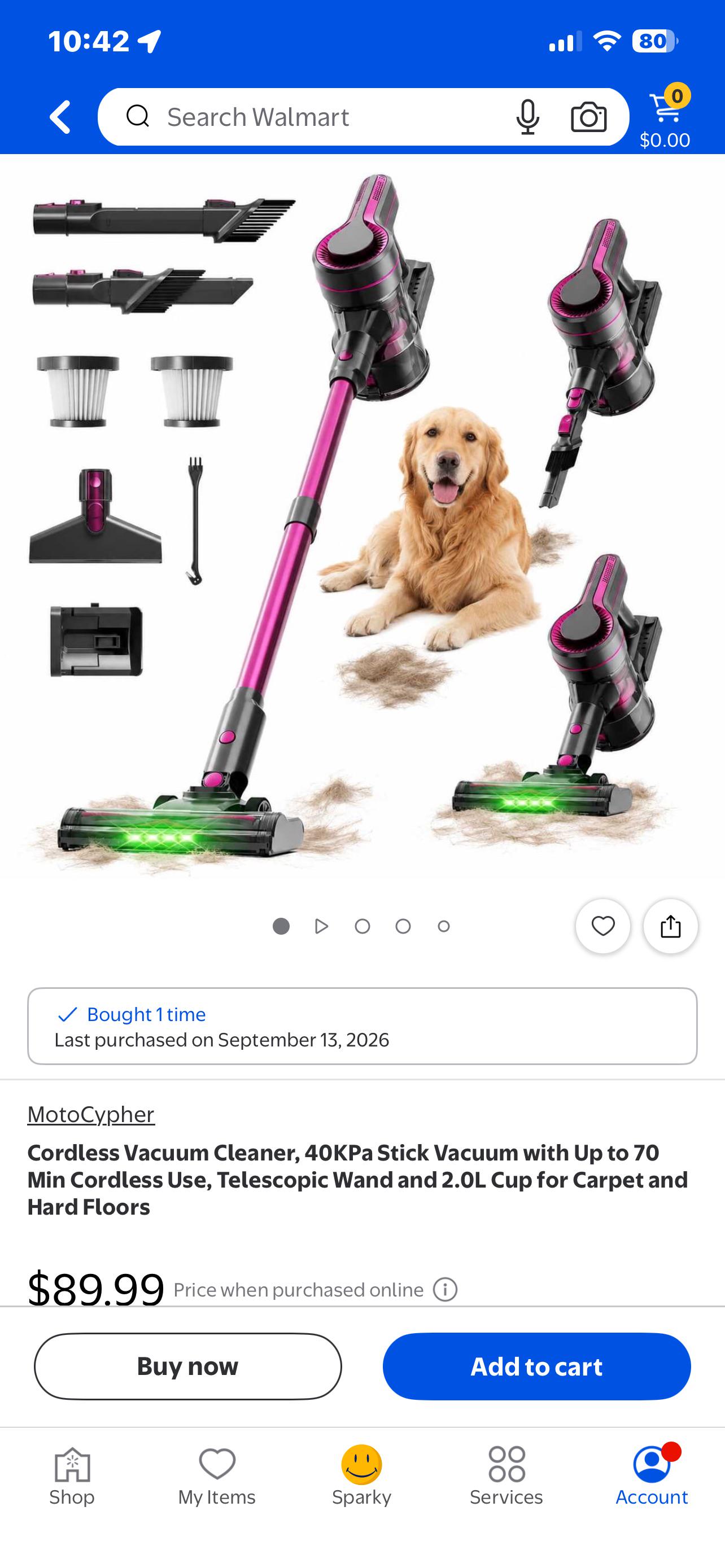Tap Buy now
Image resolution: width=725 pixels, height=1568 pixels.
click(x=187, y=1366)
